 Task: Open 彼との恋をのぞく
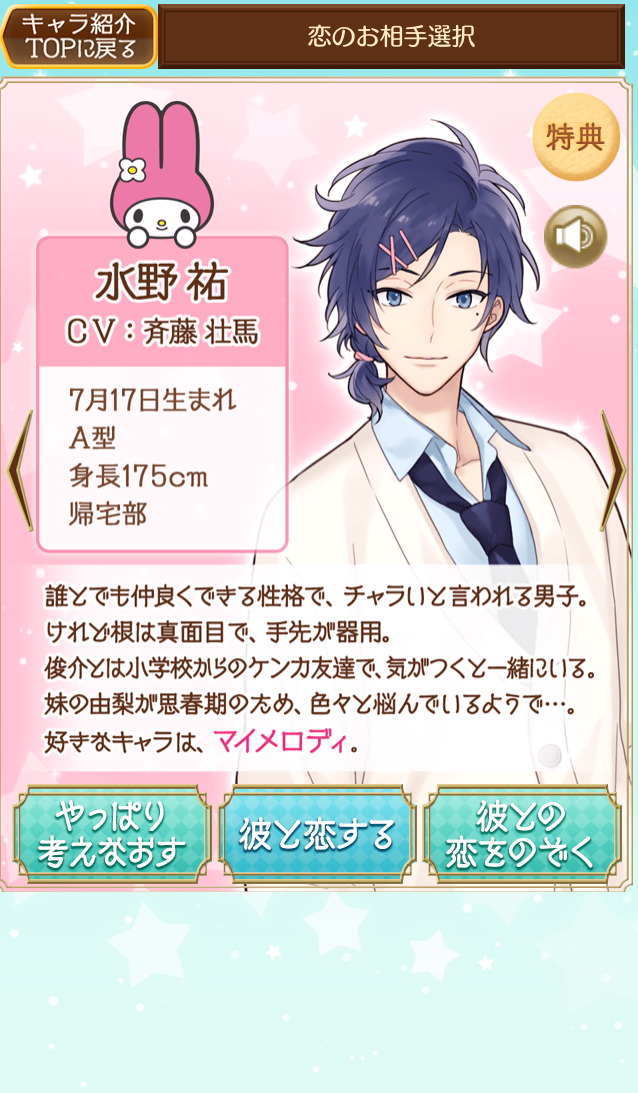tap(522, 834)
